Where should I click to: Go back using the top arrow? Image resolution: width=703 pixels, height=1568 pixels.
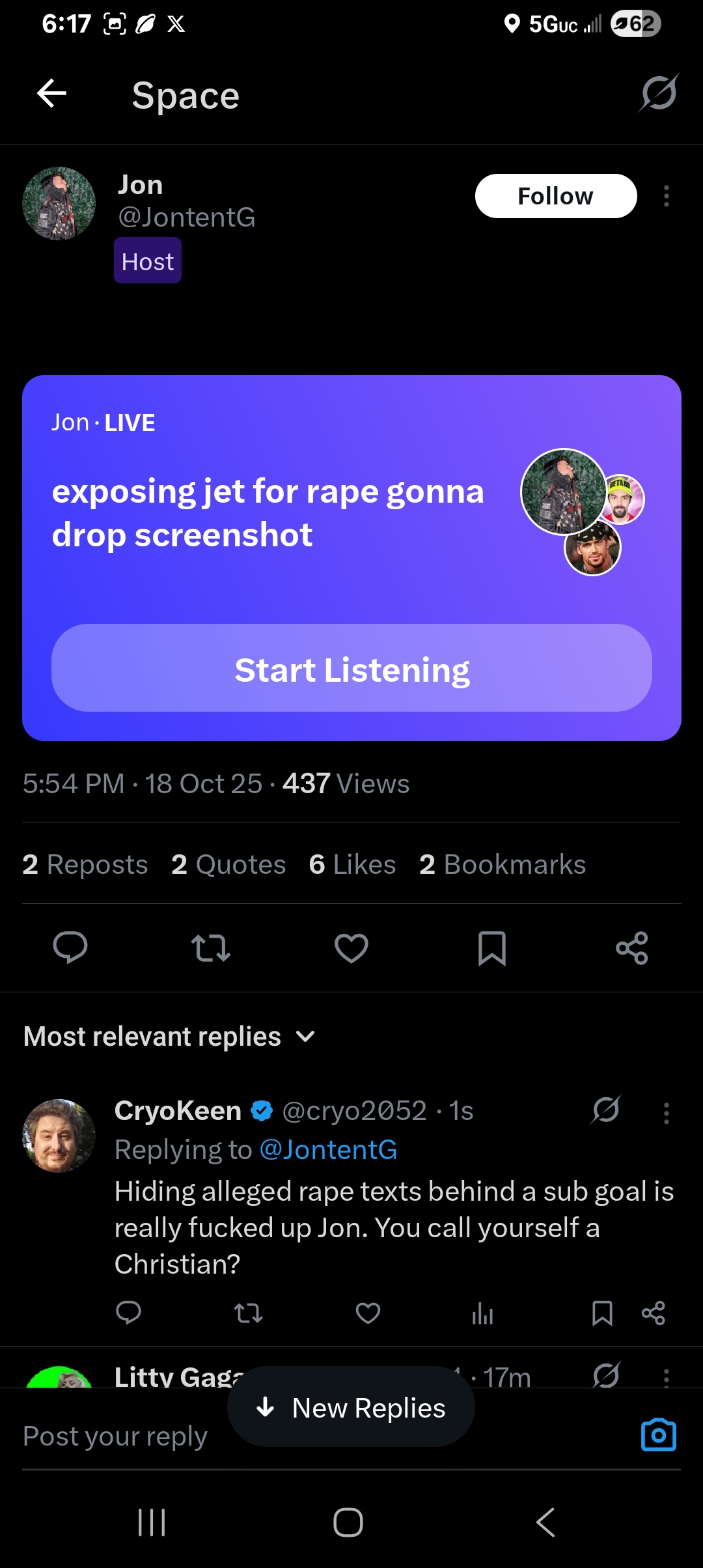[x=52, y=94]
